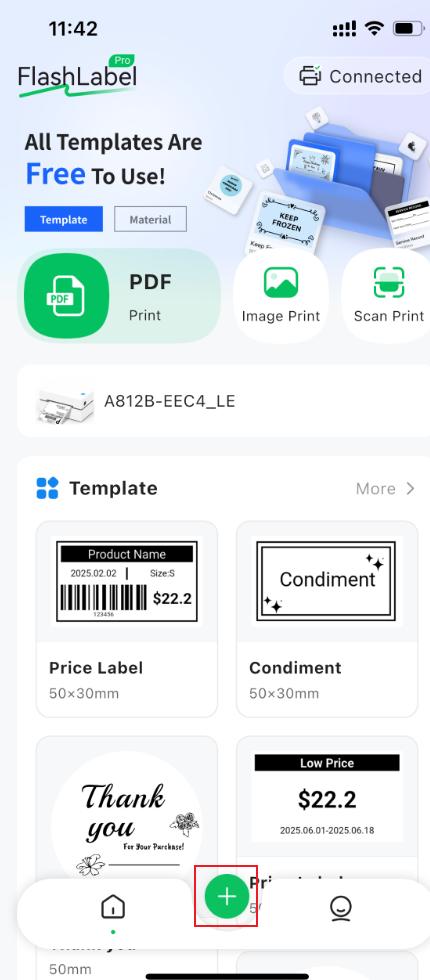View more templates
The height and width of the screenshot is (980, 430).
click(x=385, y=488)
